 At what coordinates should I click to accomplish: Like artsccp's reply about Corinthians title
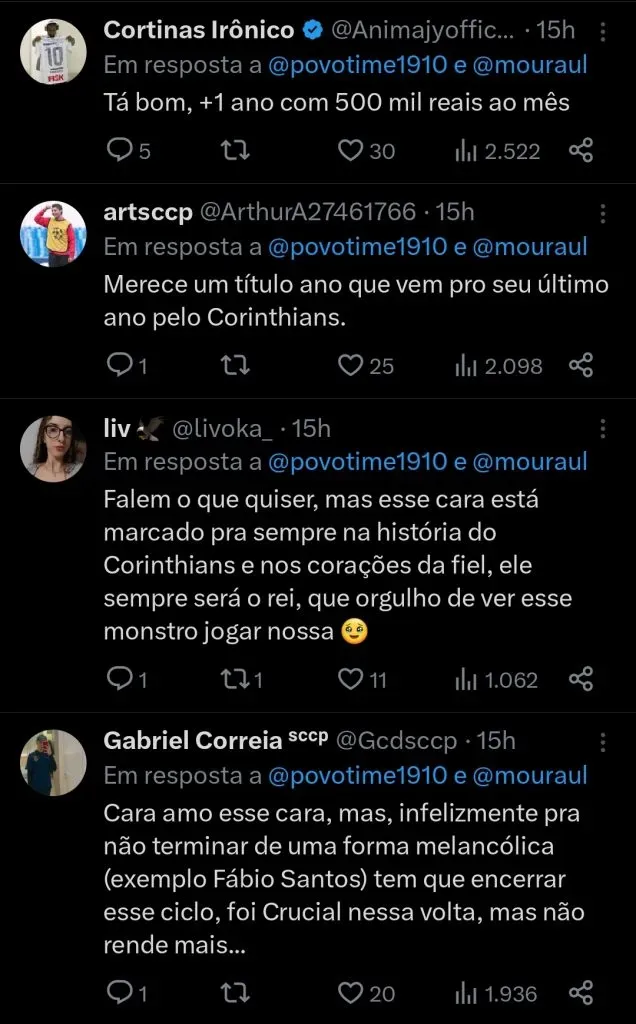pyautogui.click(x=349, y=366)
